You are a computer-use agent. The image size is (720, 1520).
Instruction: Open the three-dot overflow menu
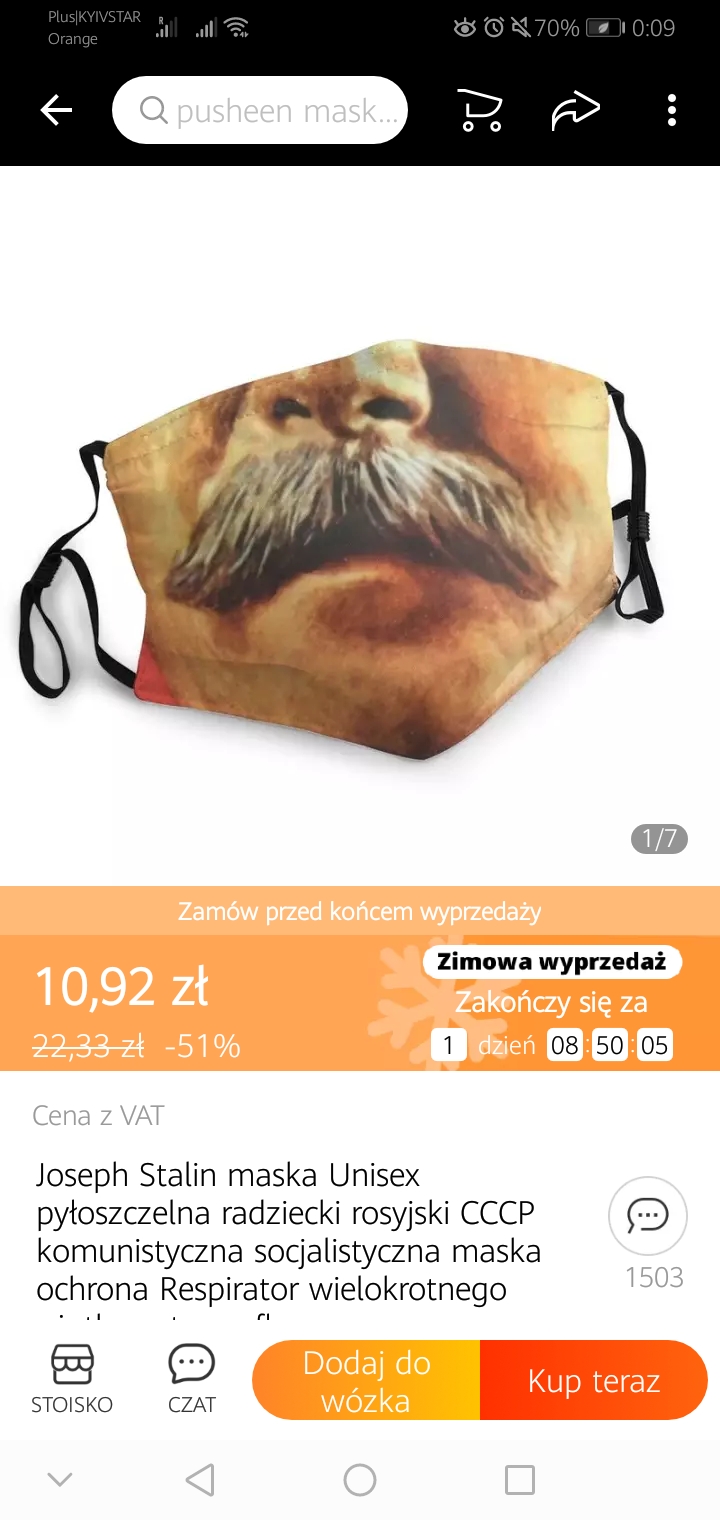point(672,110)
